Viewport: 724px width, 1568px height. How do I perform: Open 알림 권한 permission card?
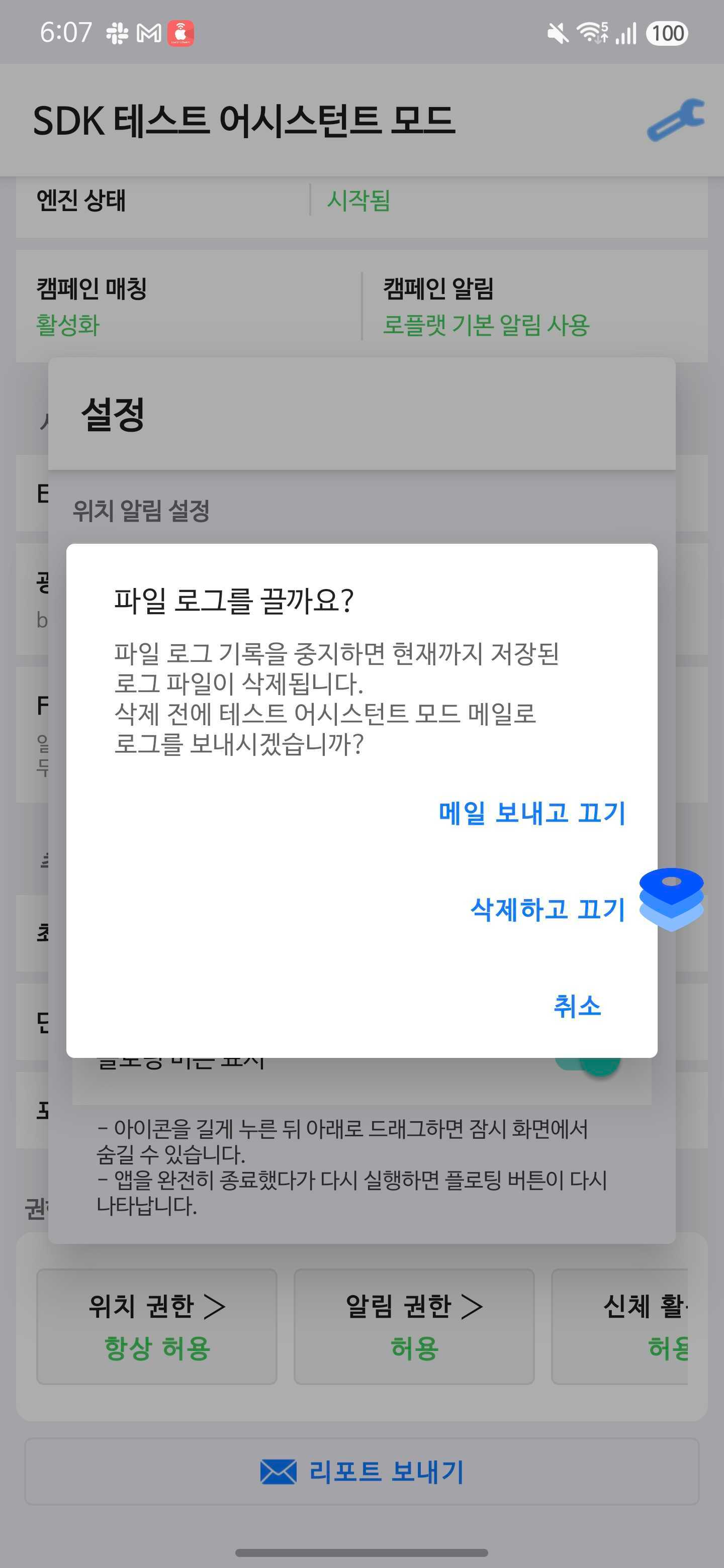(414, 1326)
